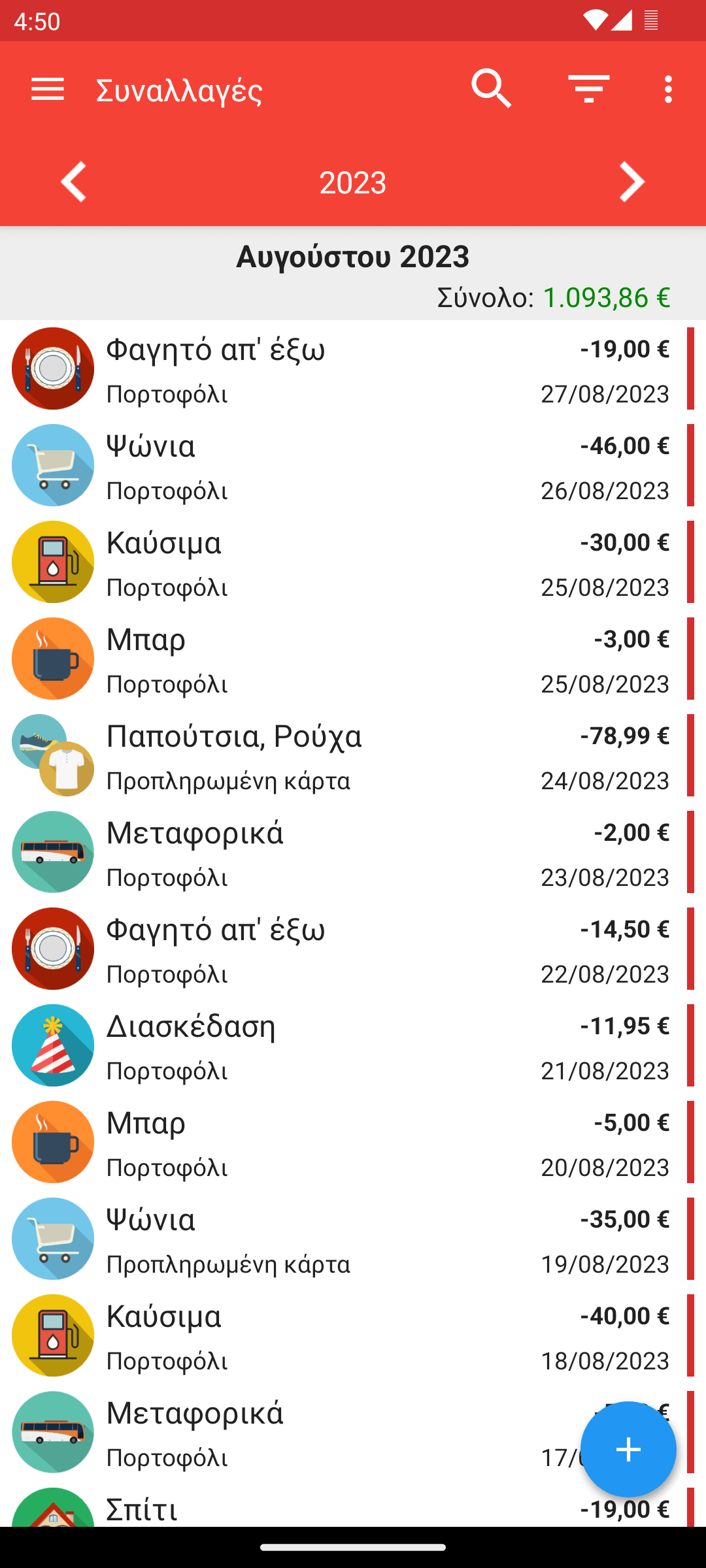Viewport: 706px width, 1568px height.
Task: Open the Μεταφορικά transaction of 23/08/2023
Action: [353, 853]
